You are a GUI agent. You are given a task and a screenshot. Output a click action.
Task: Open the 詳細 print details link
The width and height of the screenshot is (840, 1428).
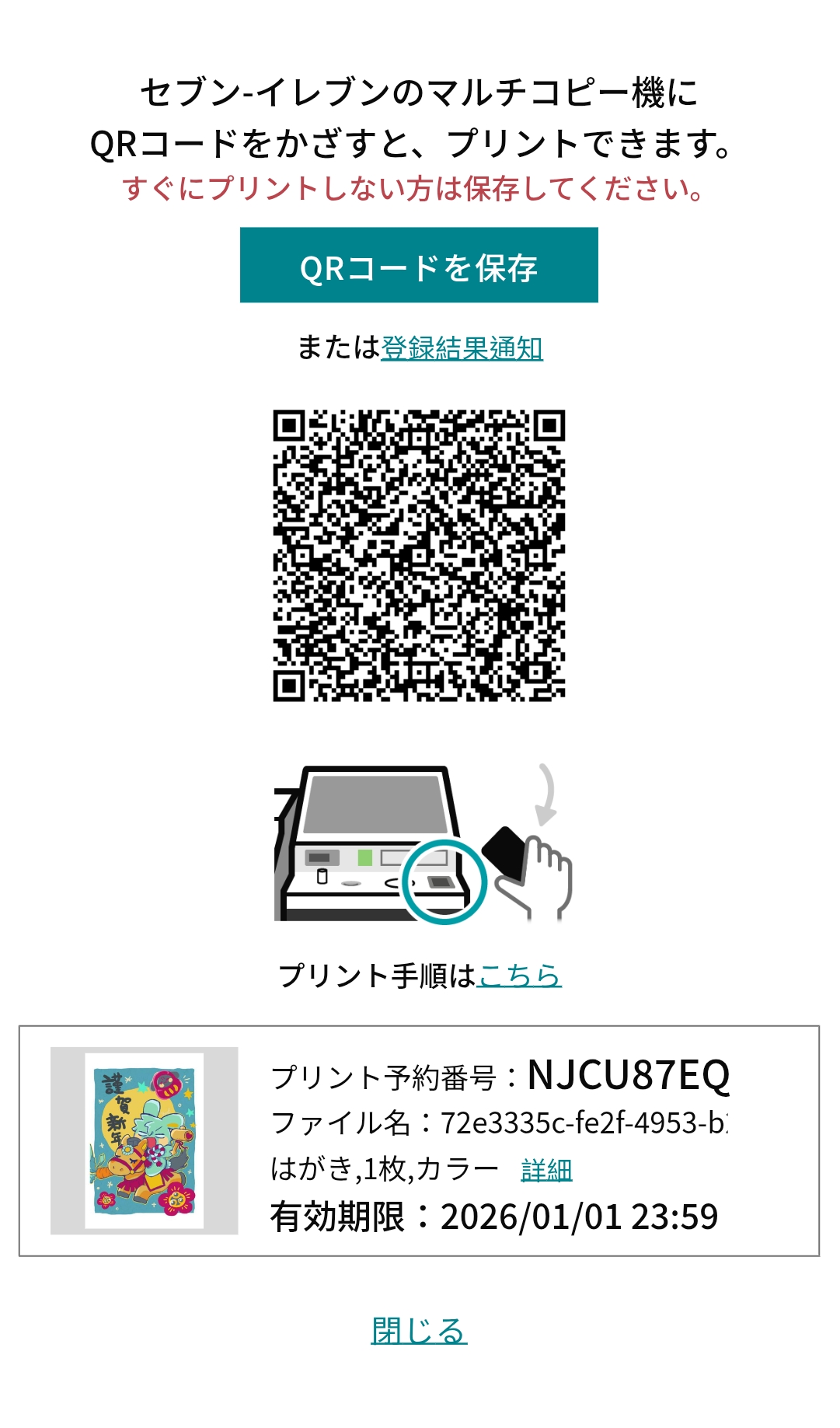(546, 1170)
